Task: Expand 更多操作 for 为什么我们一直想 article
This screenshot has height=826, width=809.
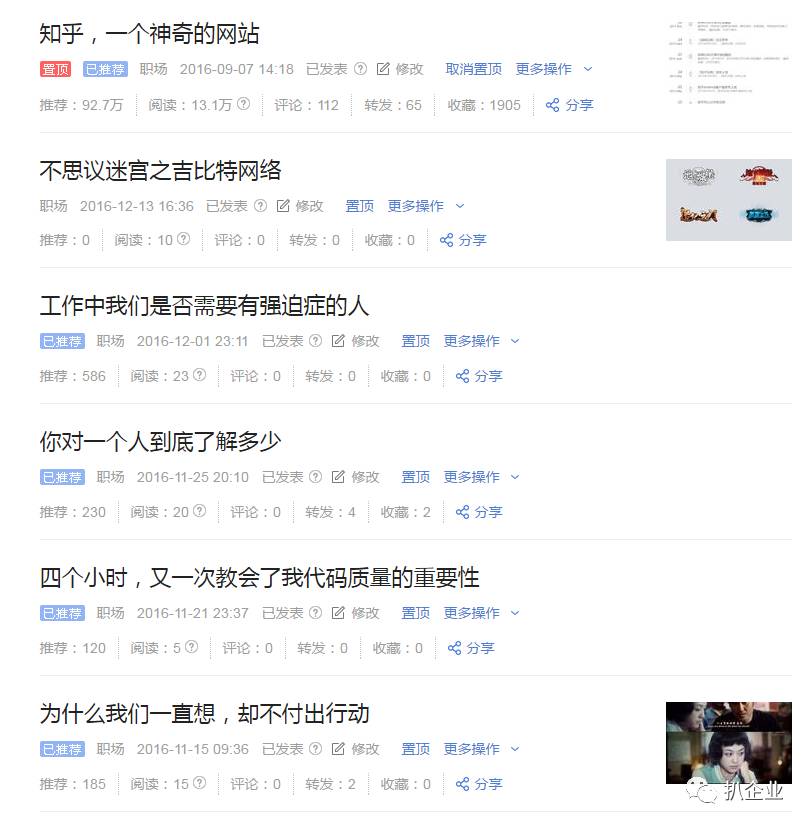Action: tap(481, 749)
